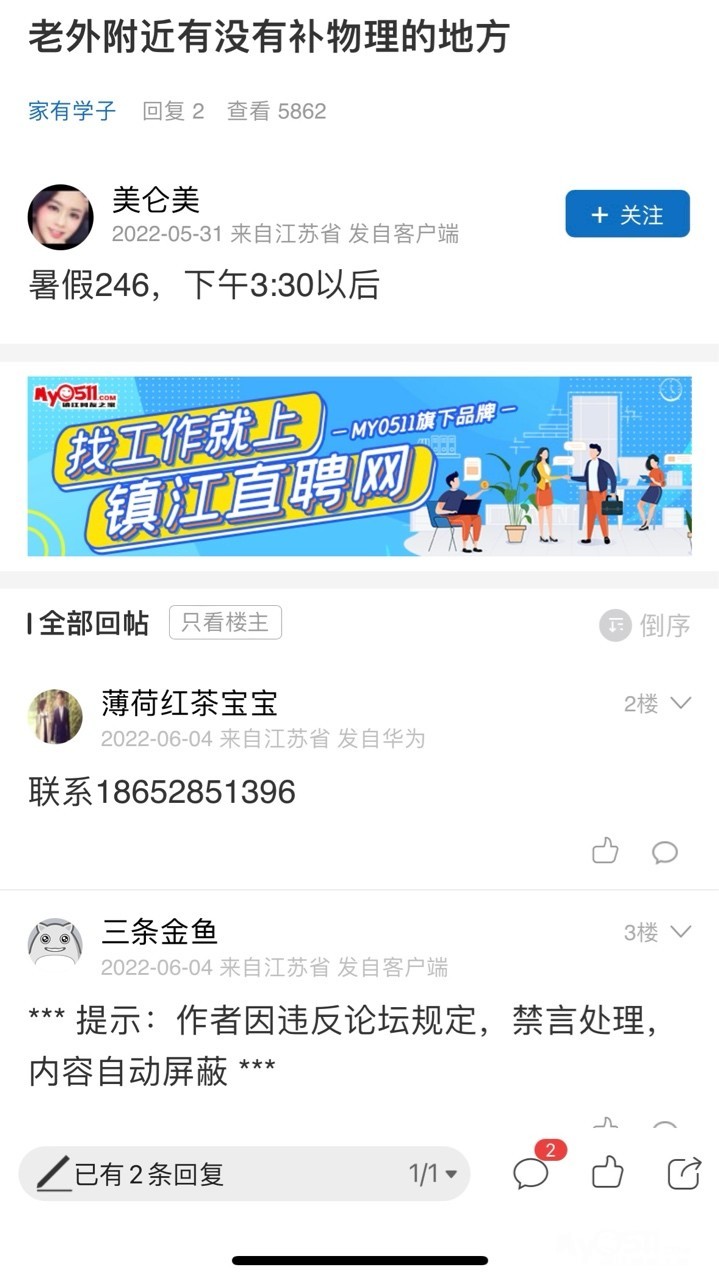Open the 1/1 page selector
The image size is (719, 1280).
click(433, 1174)
